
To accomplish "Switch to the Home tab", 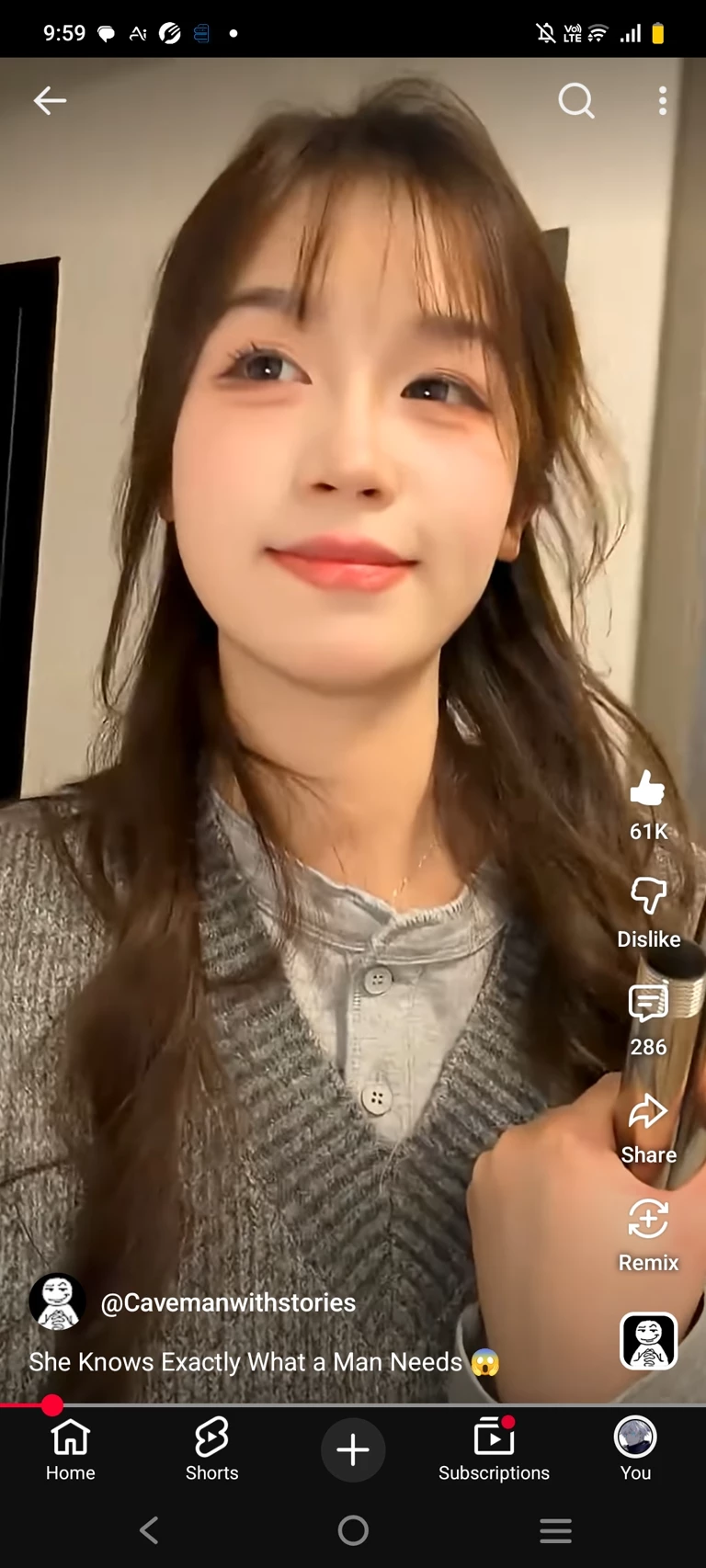I will pos(71,1449).
